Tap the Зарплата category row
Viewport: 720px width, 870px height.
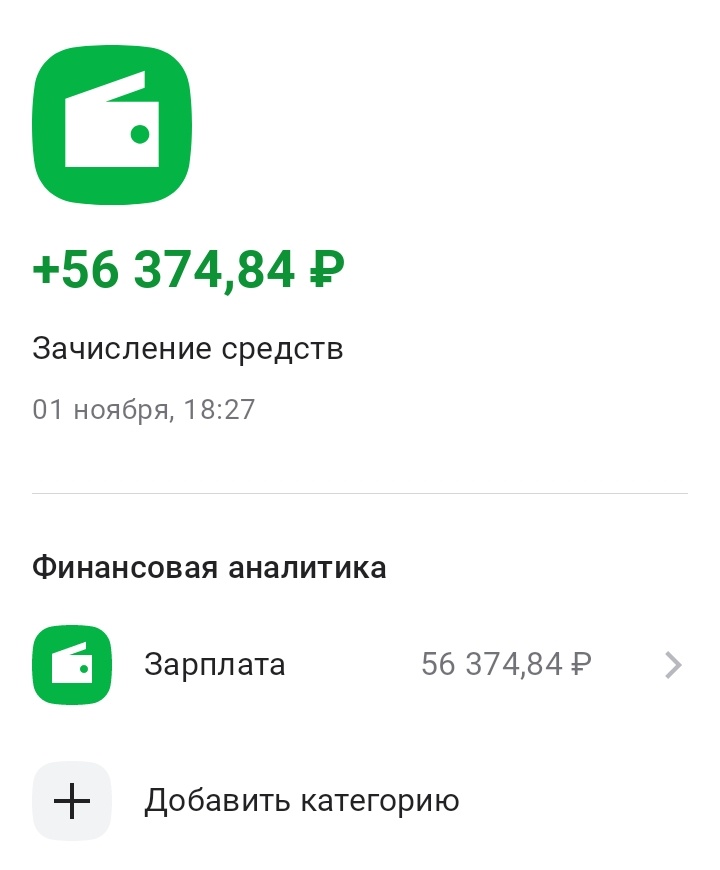360,665
